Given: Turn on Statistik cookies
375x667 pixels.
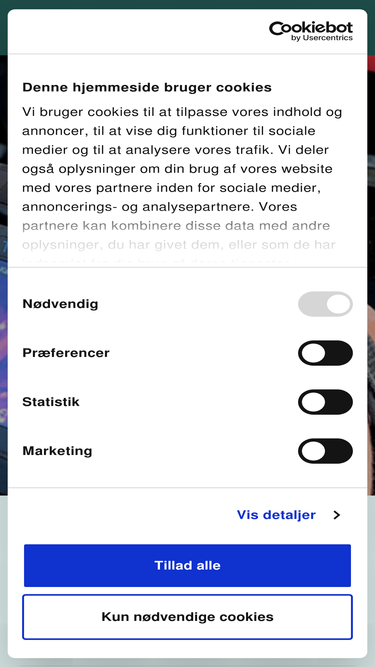Looking at the screenshot, I should click(325, 402).
